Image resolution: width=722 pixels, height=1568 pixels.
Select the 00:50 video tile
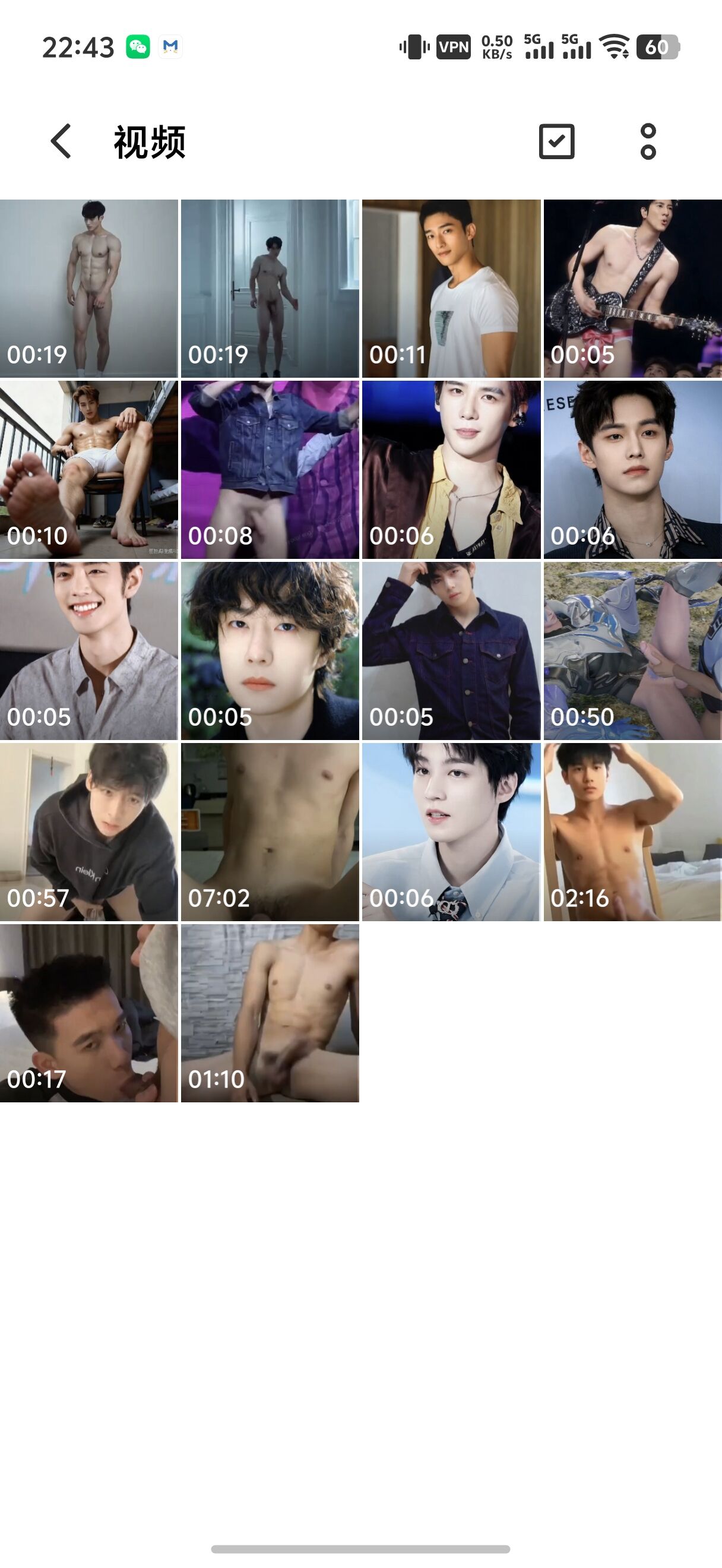pos(632,651)
